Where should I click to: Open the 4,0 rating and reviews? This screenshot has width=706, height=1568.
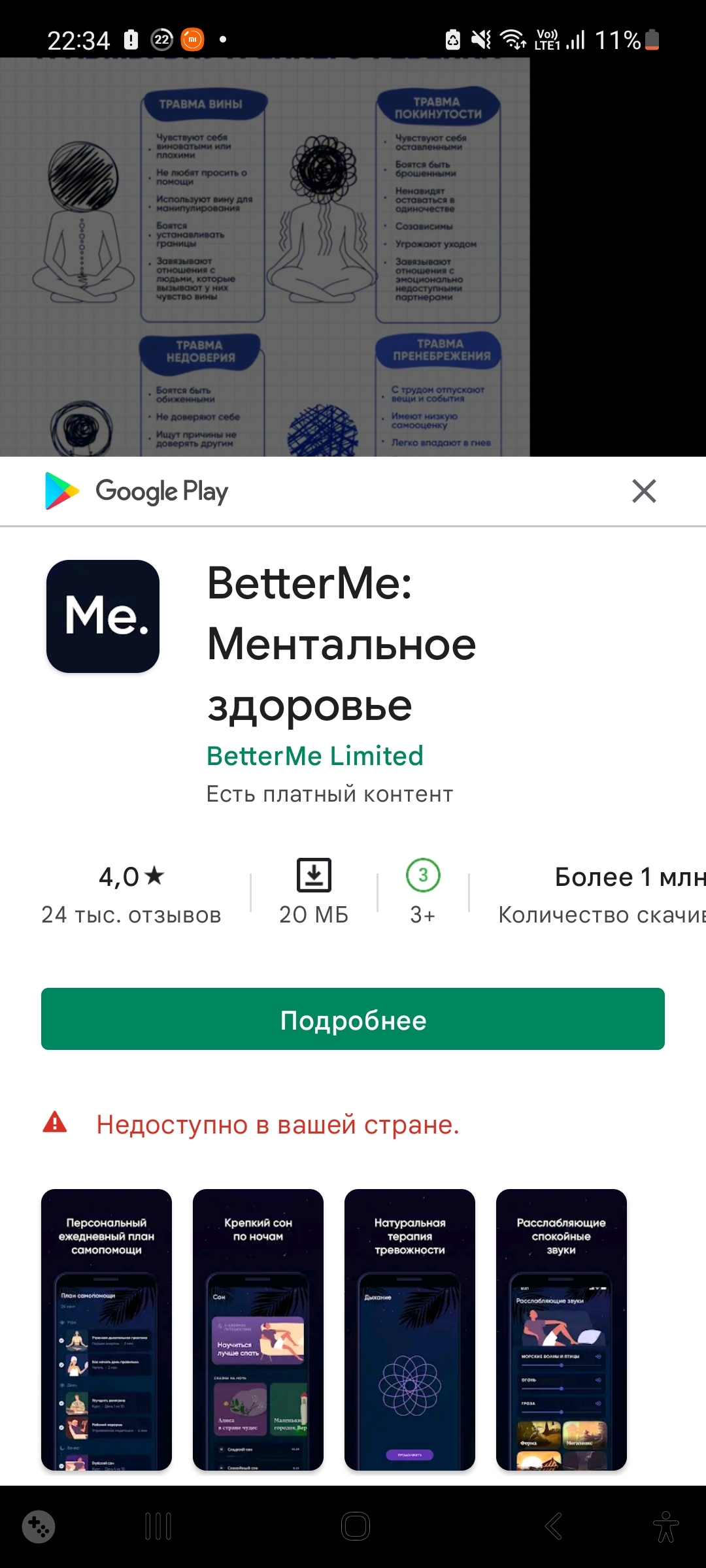coord(131,894)
